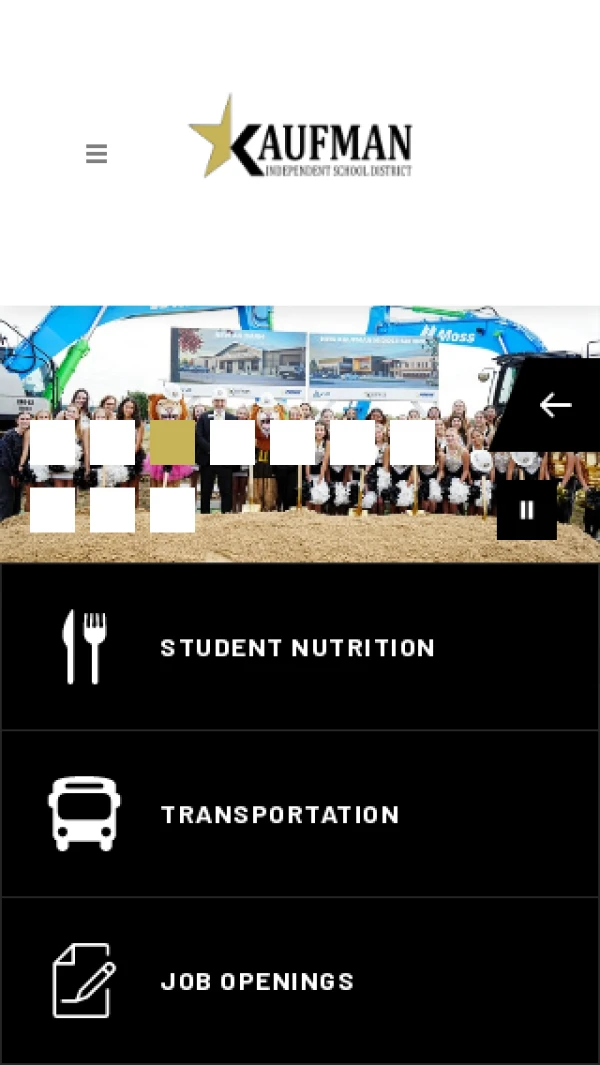
Task: Open Student Nutrition
Action: pyautogui.click(x=300, y=647)
